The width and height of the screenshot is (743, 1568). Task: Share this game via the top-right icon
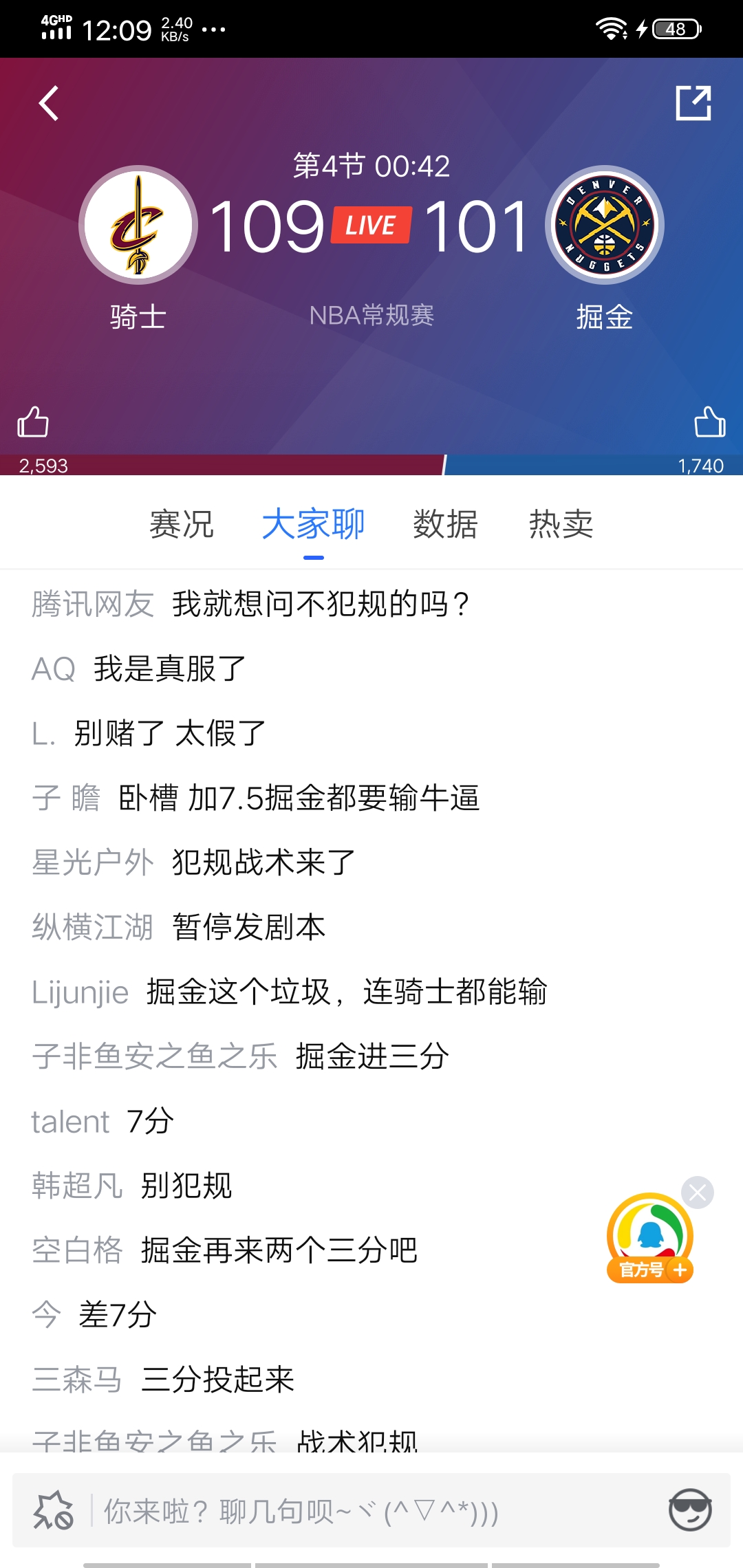click(693, 104)
